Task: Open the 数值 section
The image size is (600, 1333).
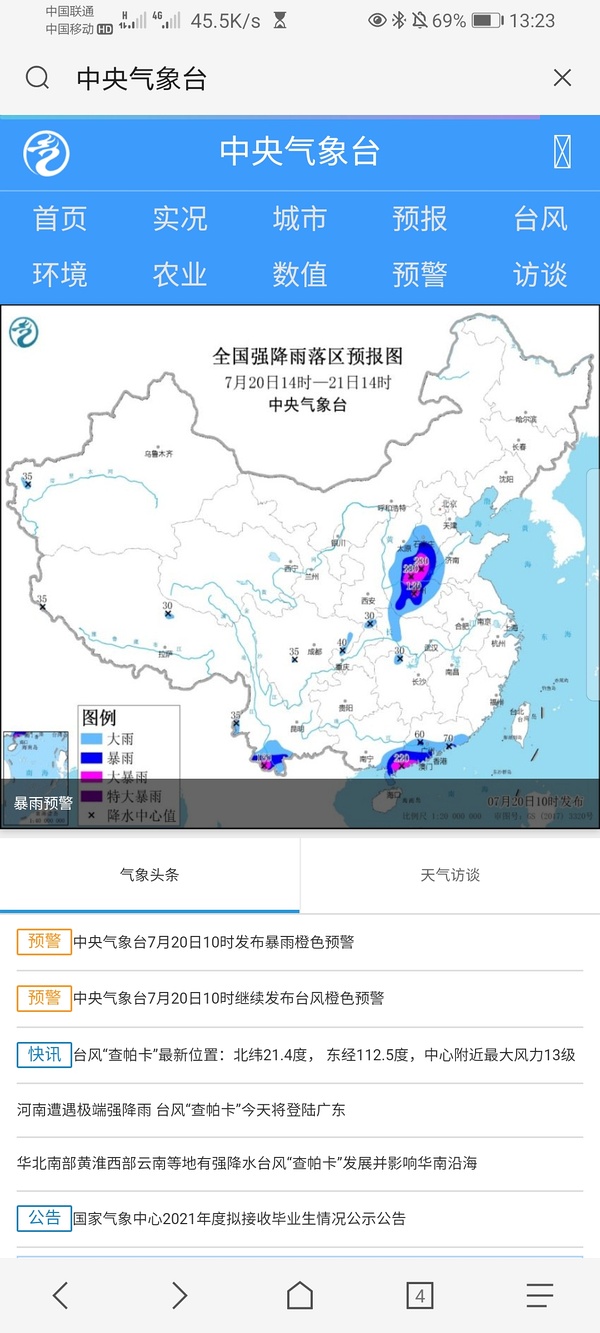Action: pyautogui.click(x=300, y=274)
